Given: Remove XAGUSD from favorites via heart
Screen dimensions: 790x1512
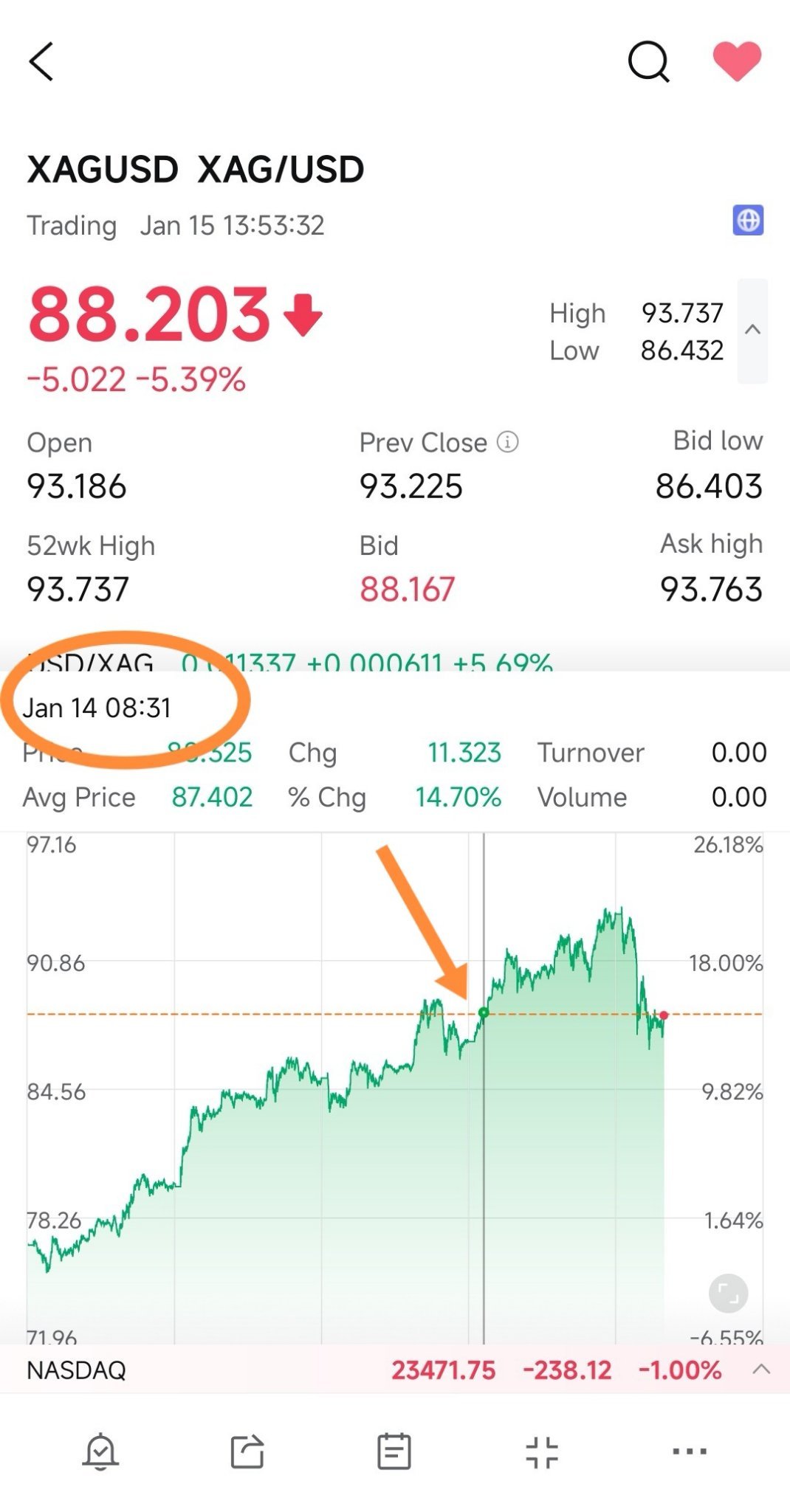Looking at the screenshot, I should click(737, 61).
